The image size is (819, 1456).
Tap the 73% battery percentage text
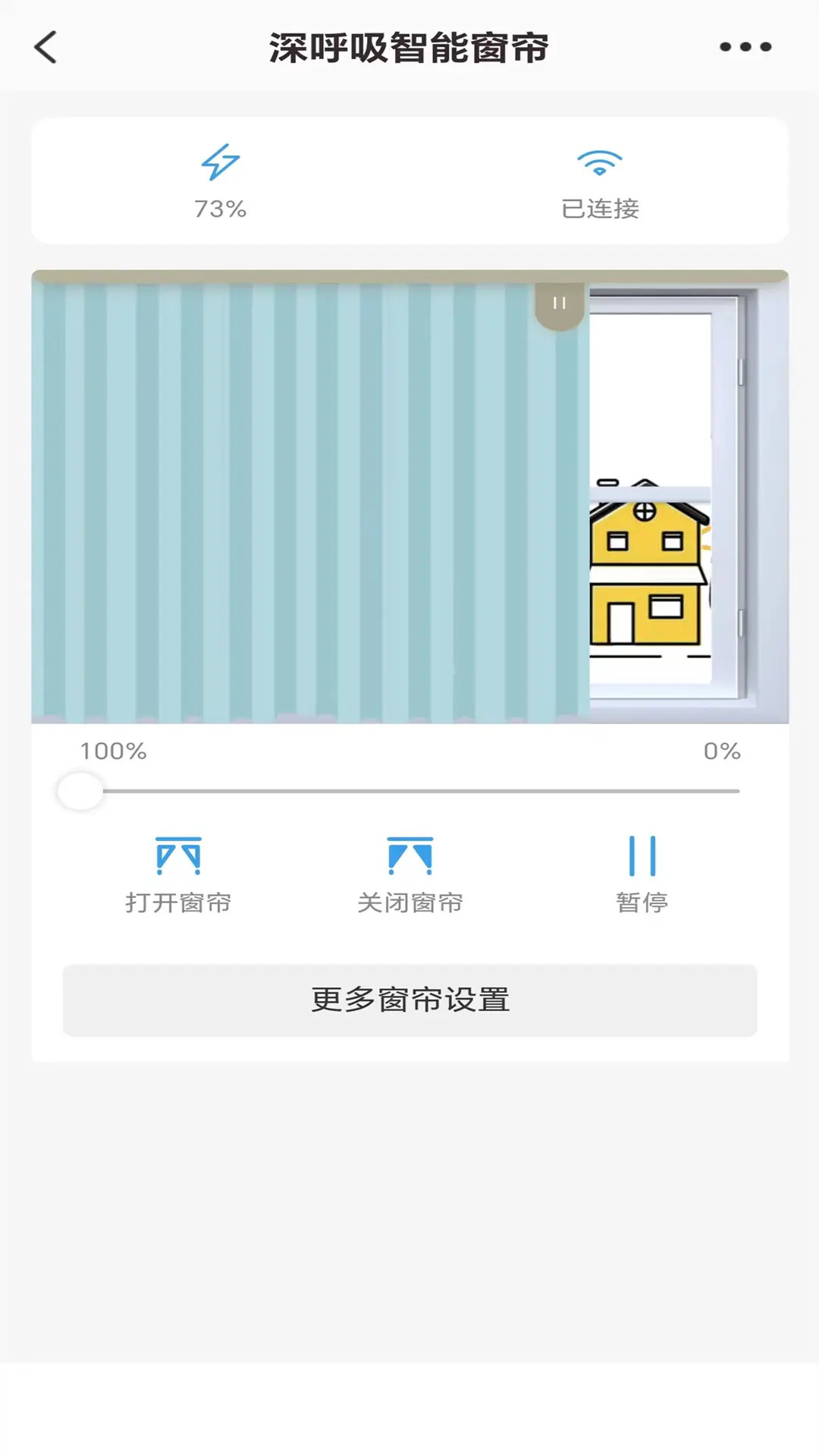point(220,208)
